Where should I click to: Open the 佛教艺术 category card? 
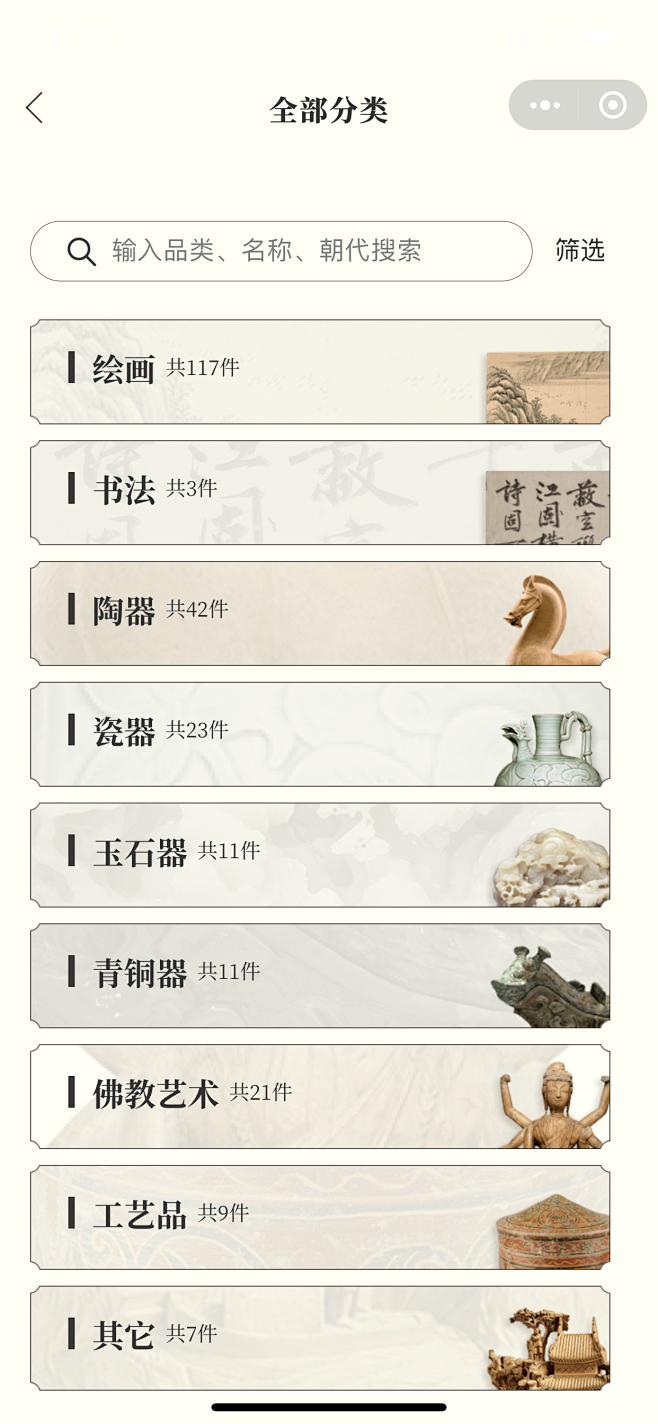click(x=320, y=1096)
